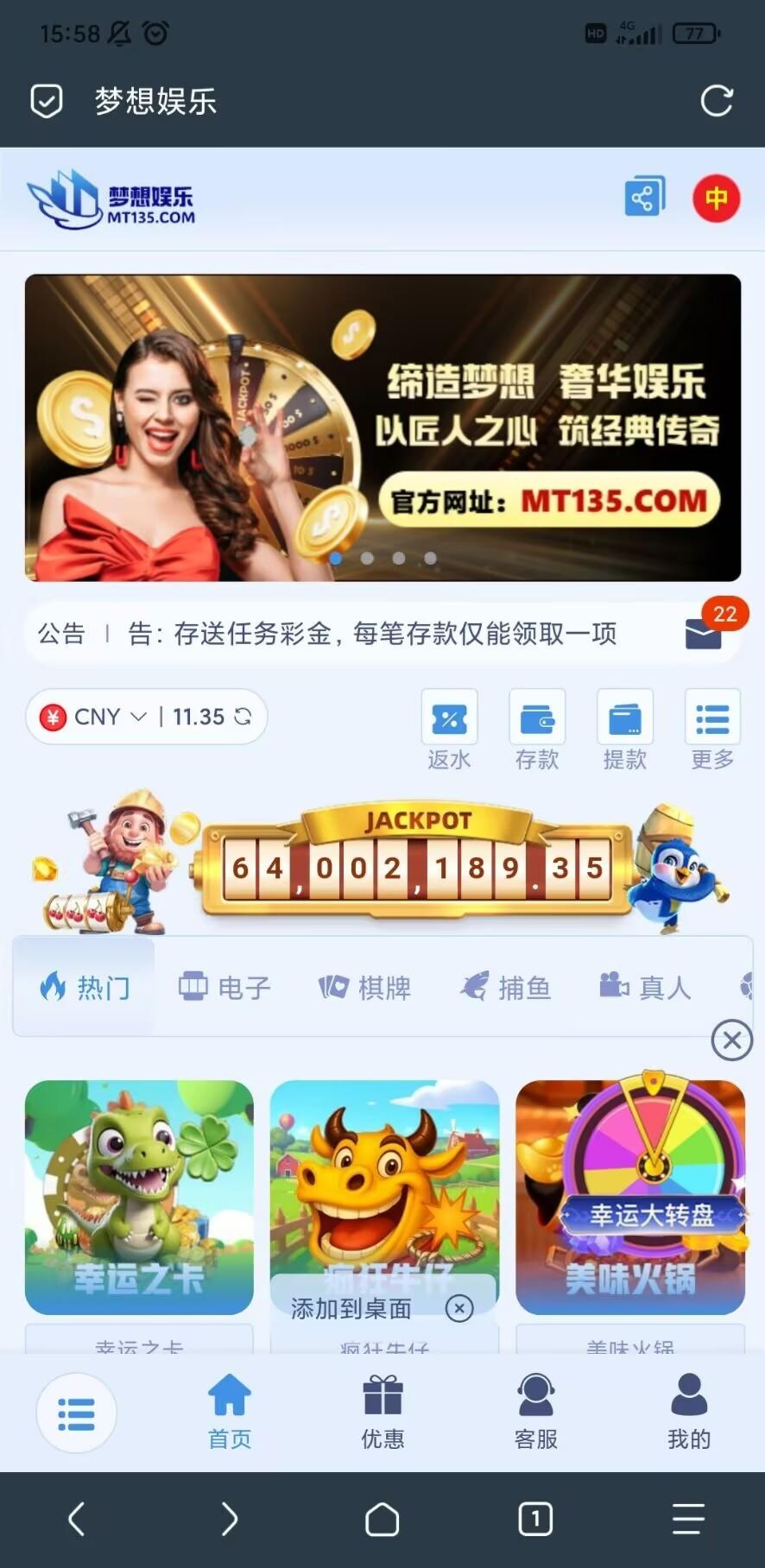This screenshot has height=1568, width=765.
Task: Change language with the red 中 button
Action: [x=716, y=198]
